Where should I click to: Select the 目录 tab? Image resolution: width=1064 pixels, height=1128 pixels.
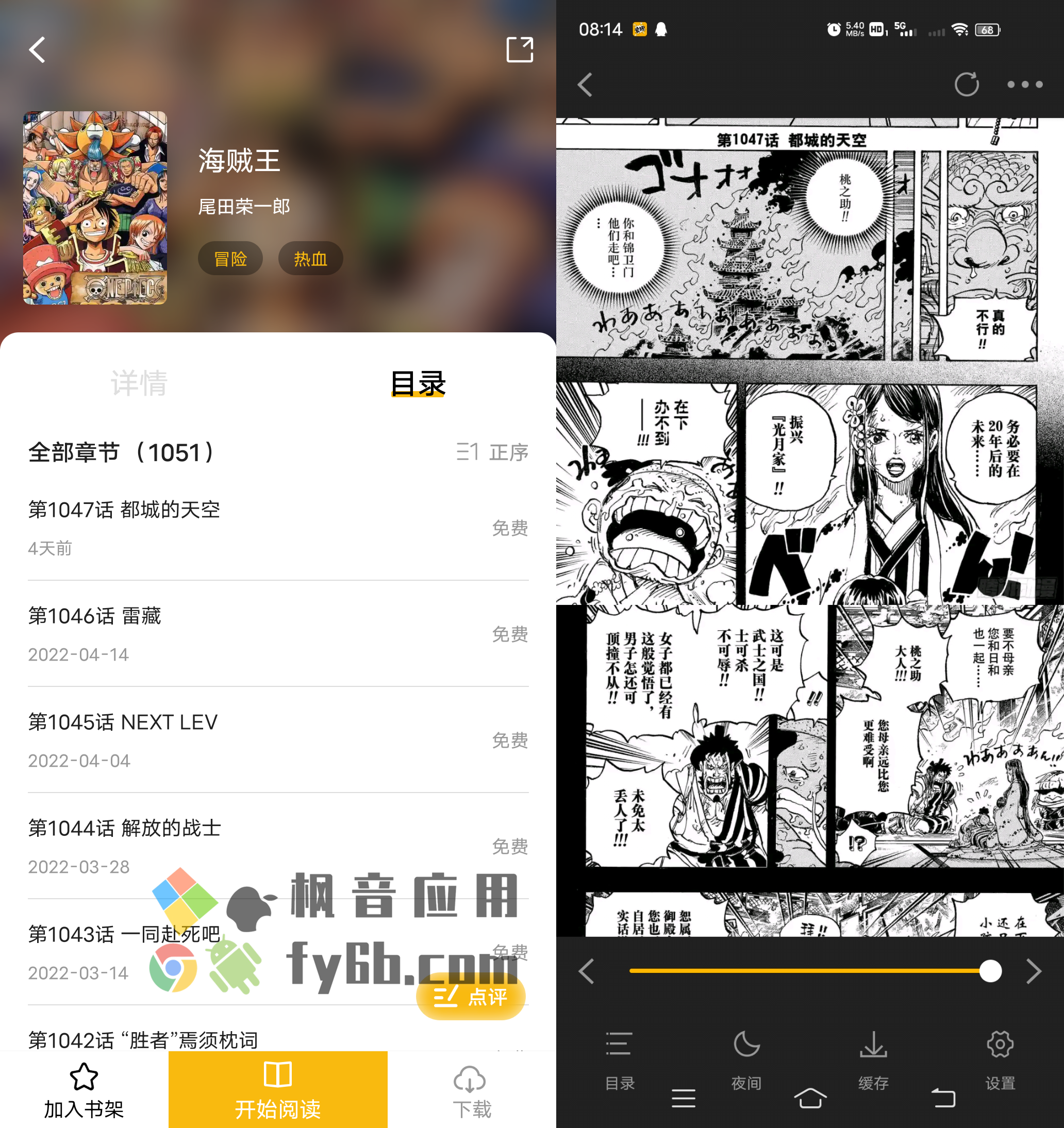418,383
